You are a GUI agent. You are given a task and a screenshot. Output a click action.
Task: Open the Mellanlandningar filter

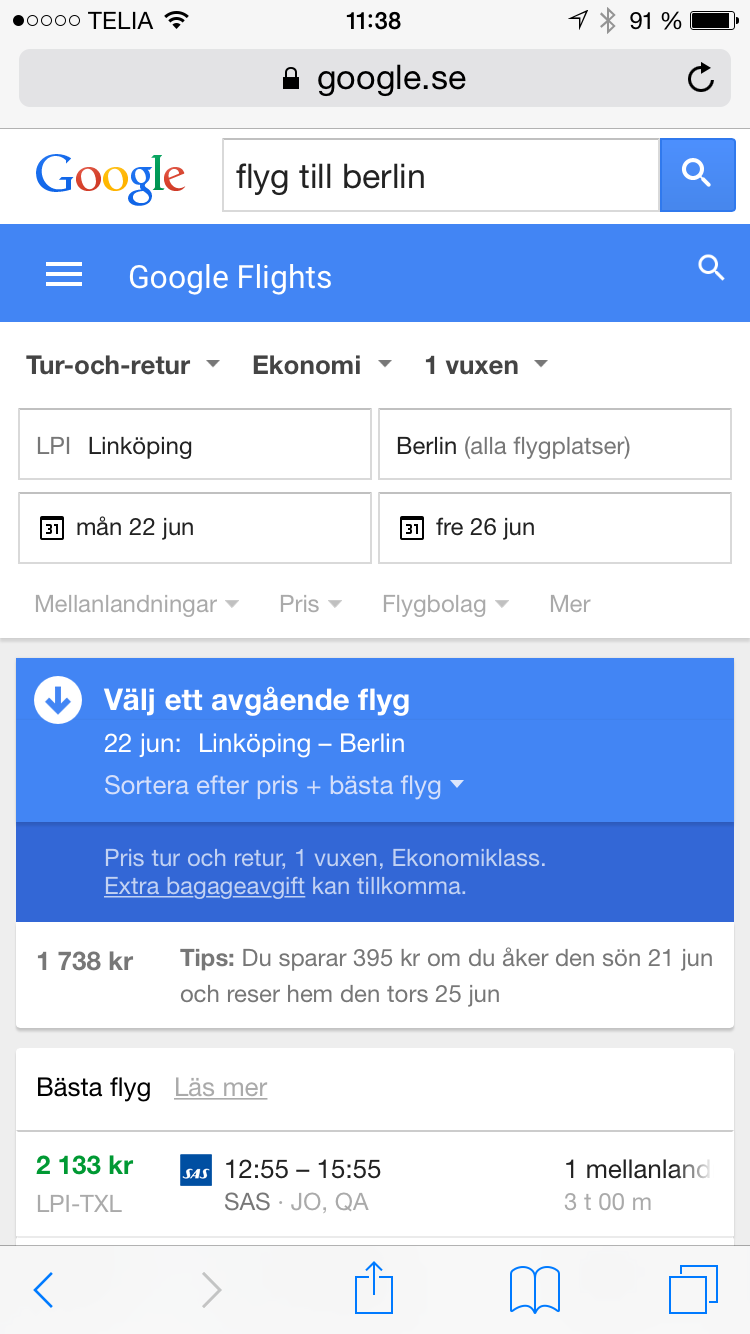[136, 604]
